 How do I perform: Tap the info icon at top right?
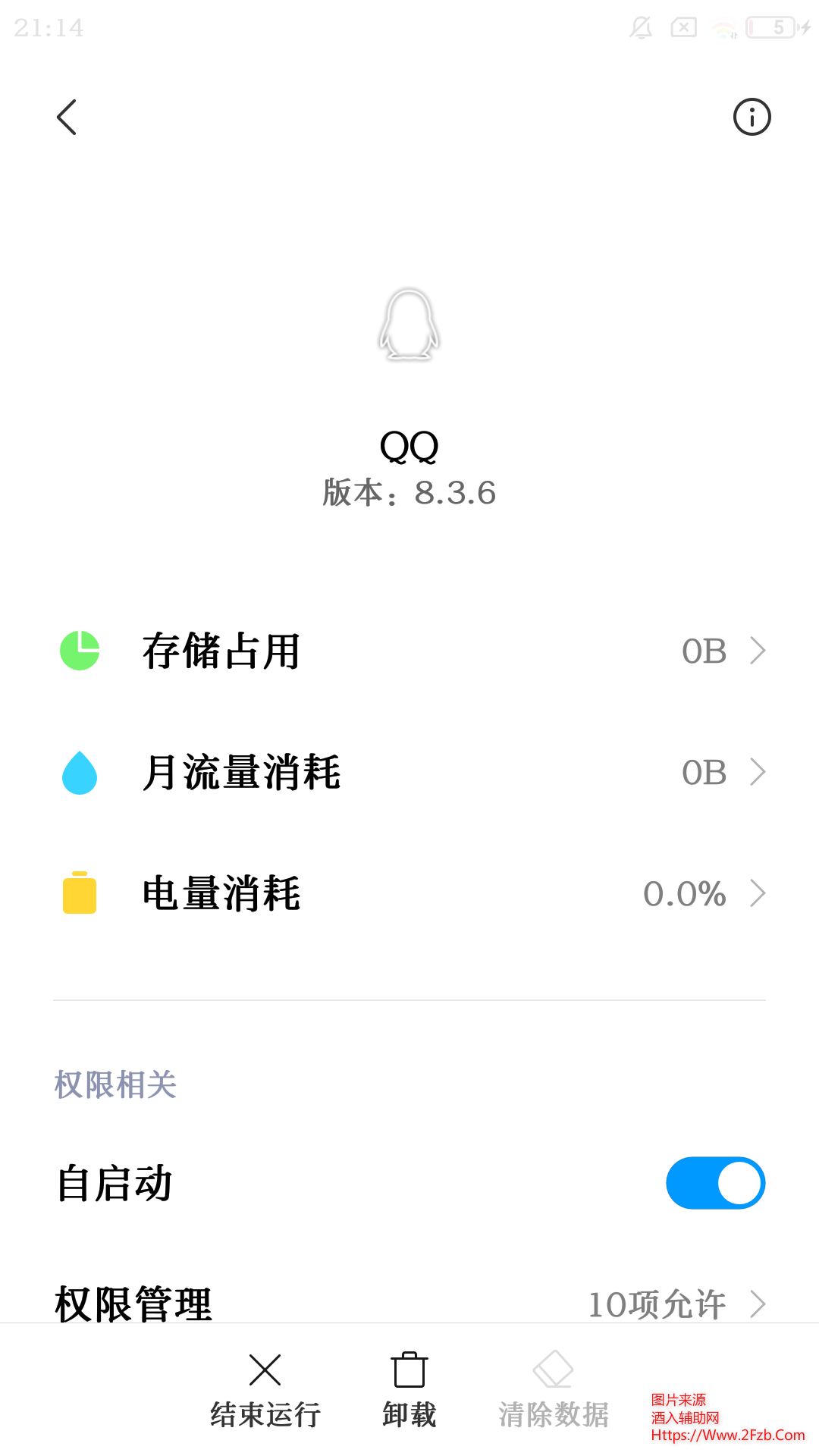[x=752, y=117]
